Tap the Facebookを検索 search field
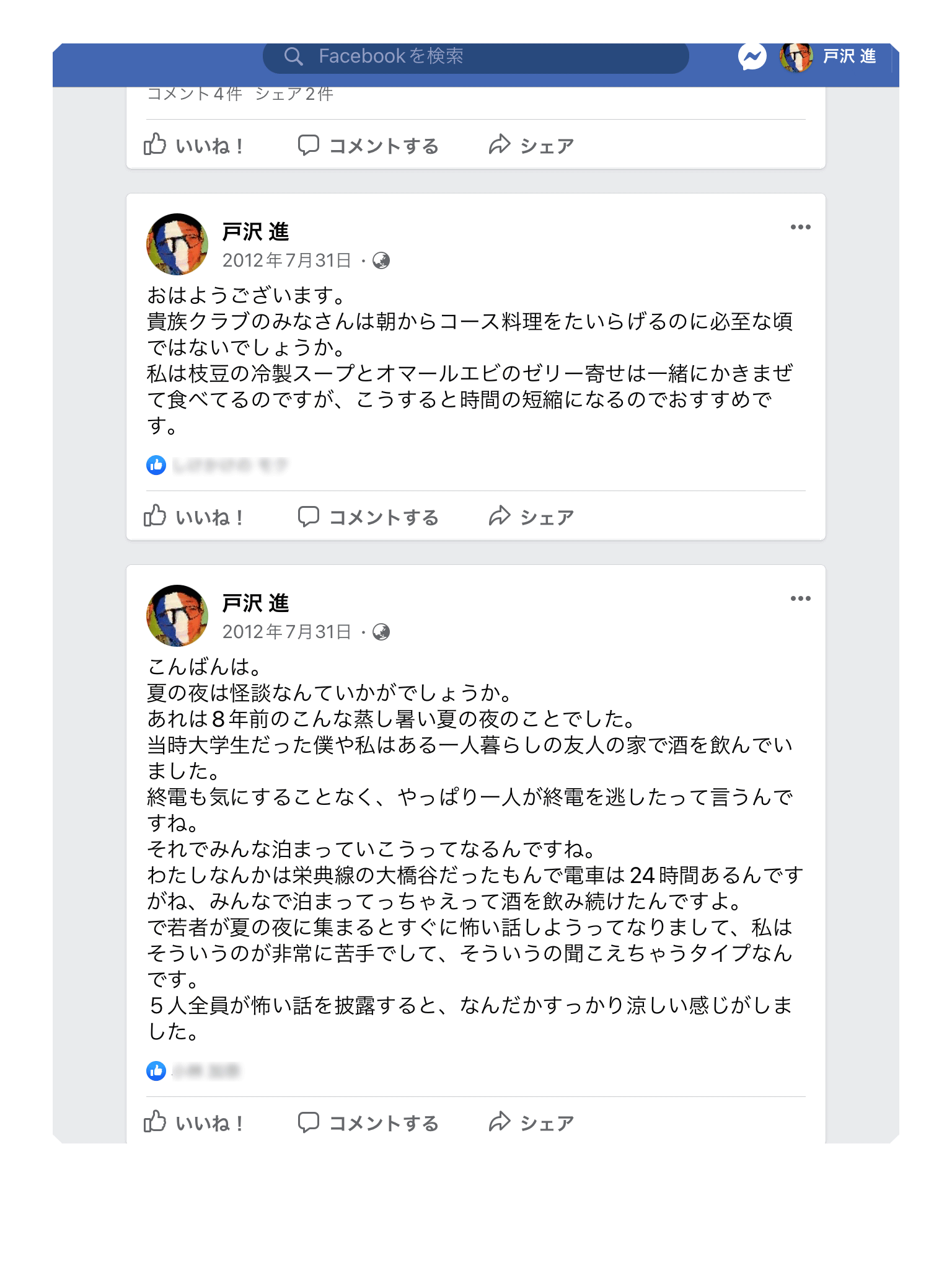Screen dimensions: 952x1270 point(475,56)
